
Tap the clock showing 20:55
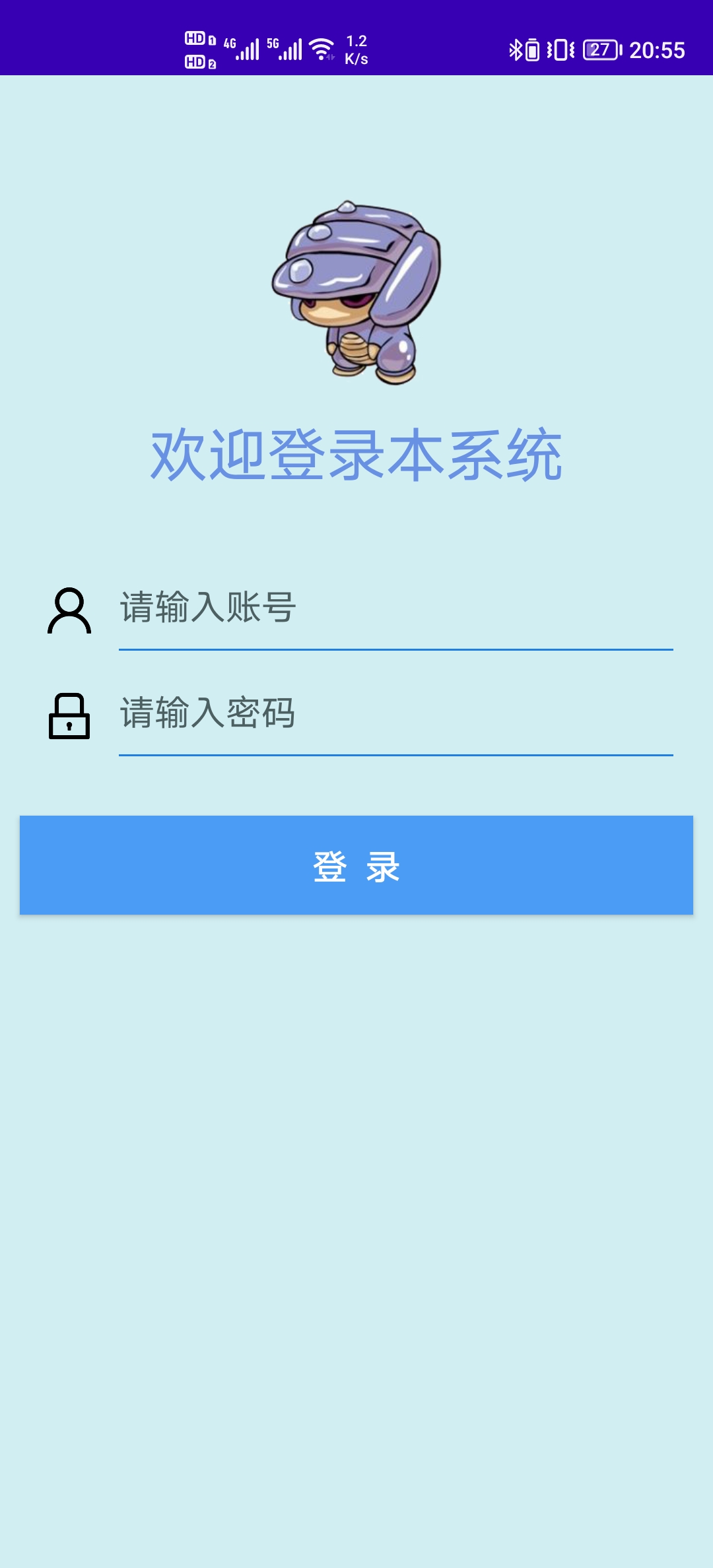(x=656, y=51)
